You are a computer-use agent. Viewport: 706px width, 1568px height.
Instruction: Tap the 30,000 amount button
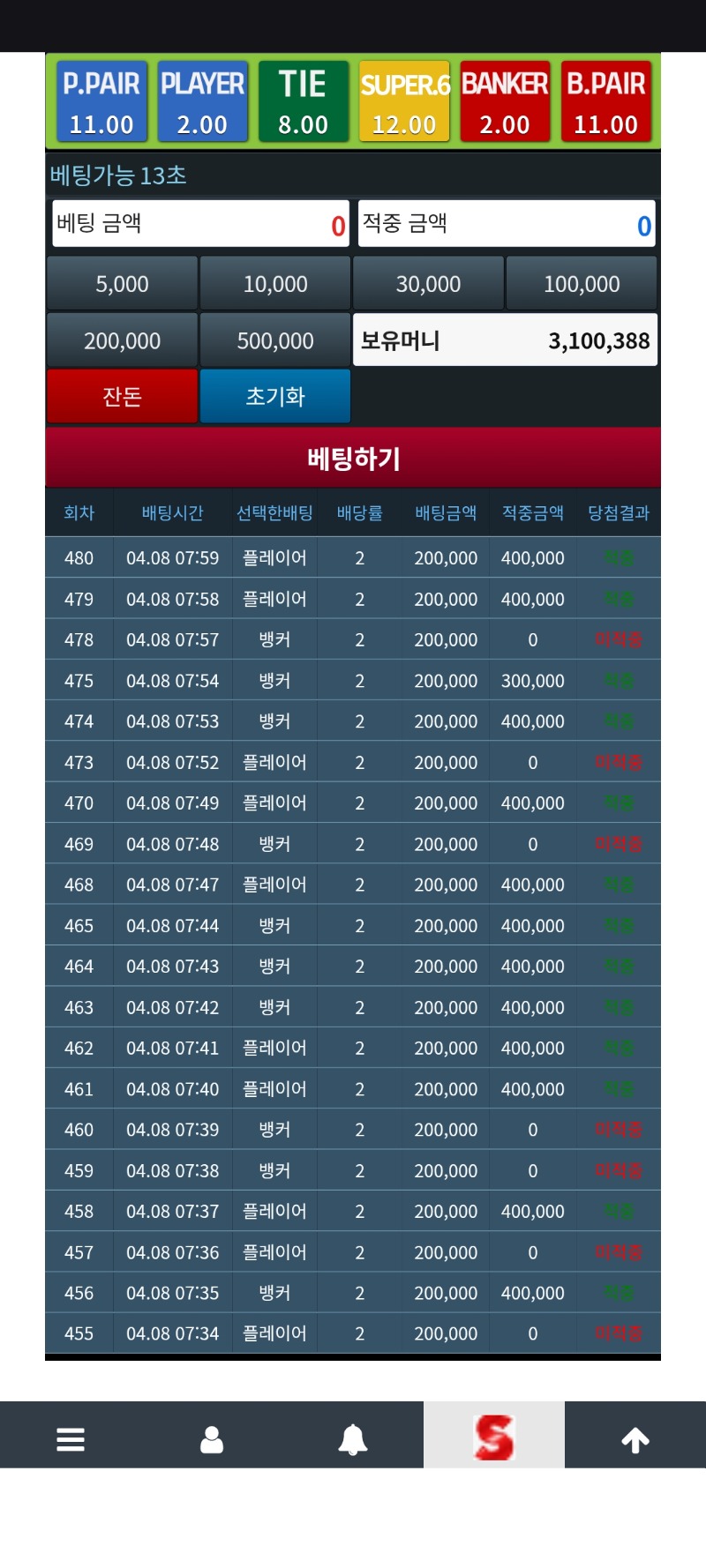point(428,284)
